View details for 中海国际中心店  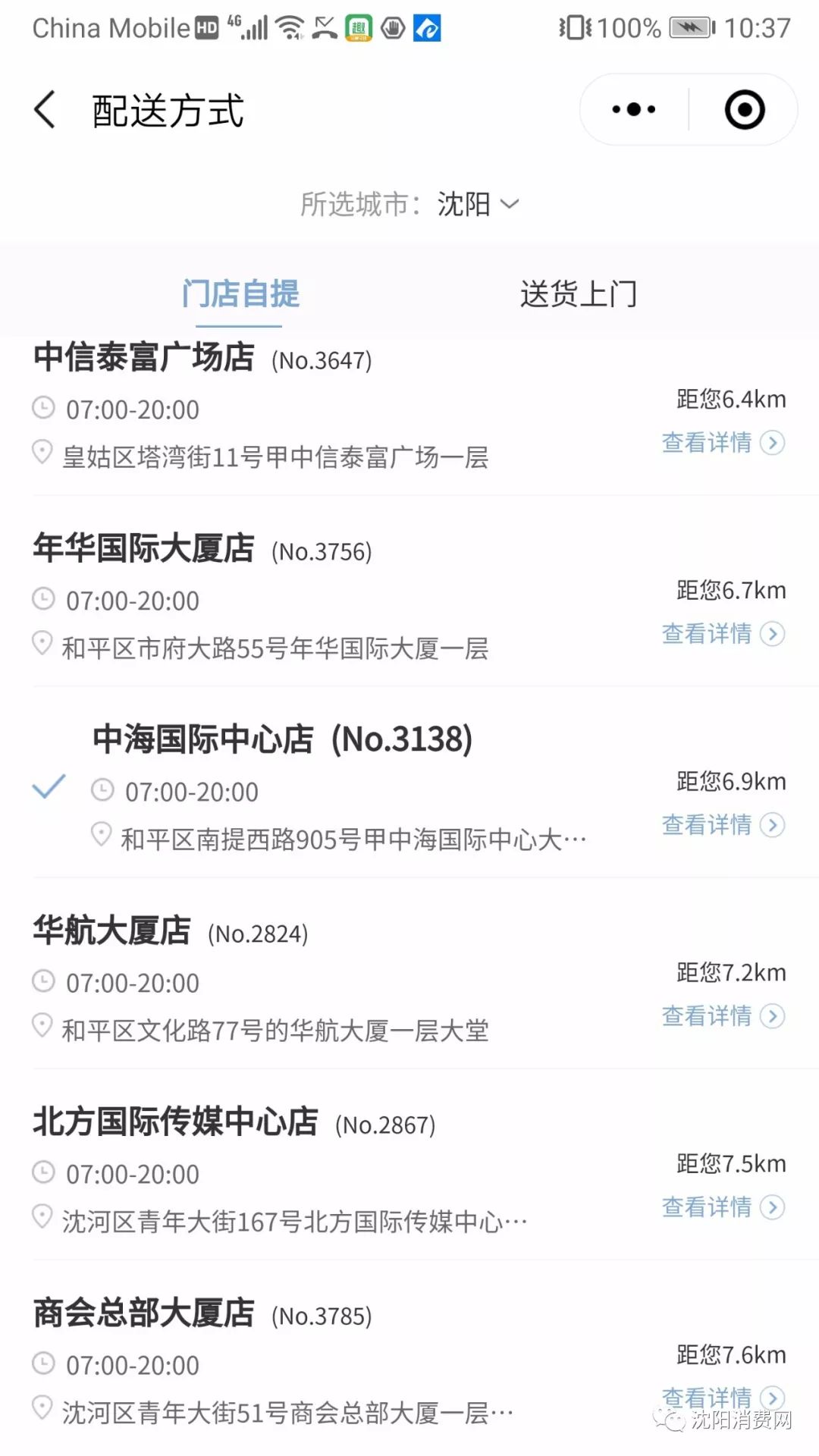722,824
